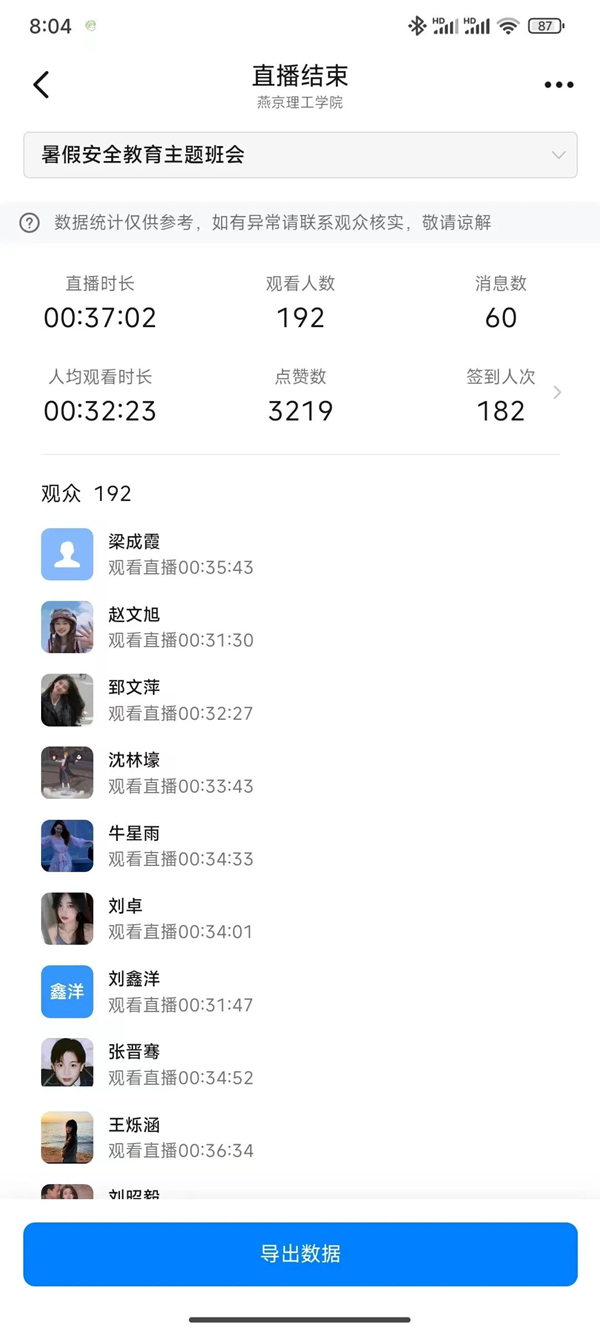Open 签到人次 details chevron
Image resolution: width=600 pixels, height=1333 pixels.
pos(557,393)
